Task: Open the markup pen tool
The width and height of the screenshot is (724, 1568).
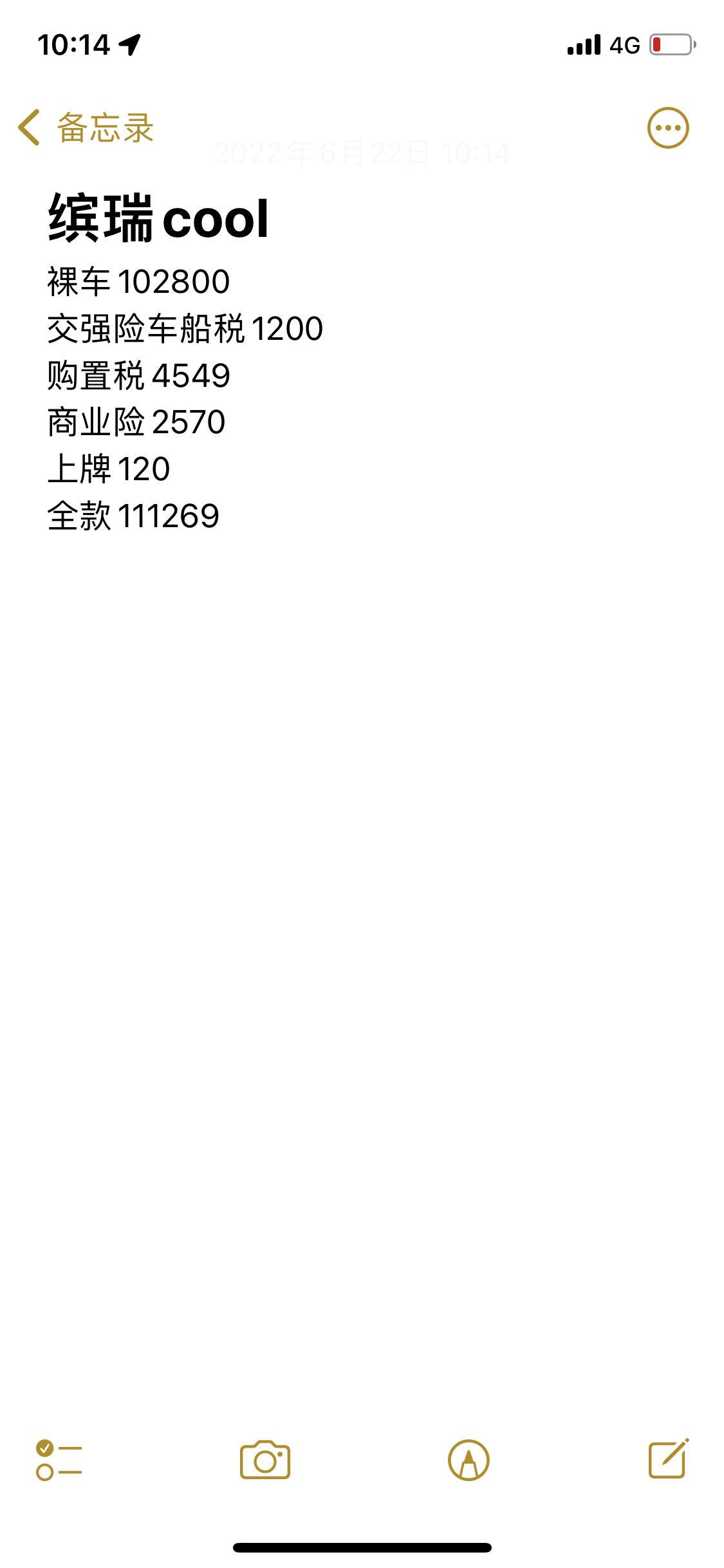Action: pos(469,1460)
